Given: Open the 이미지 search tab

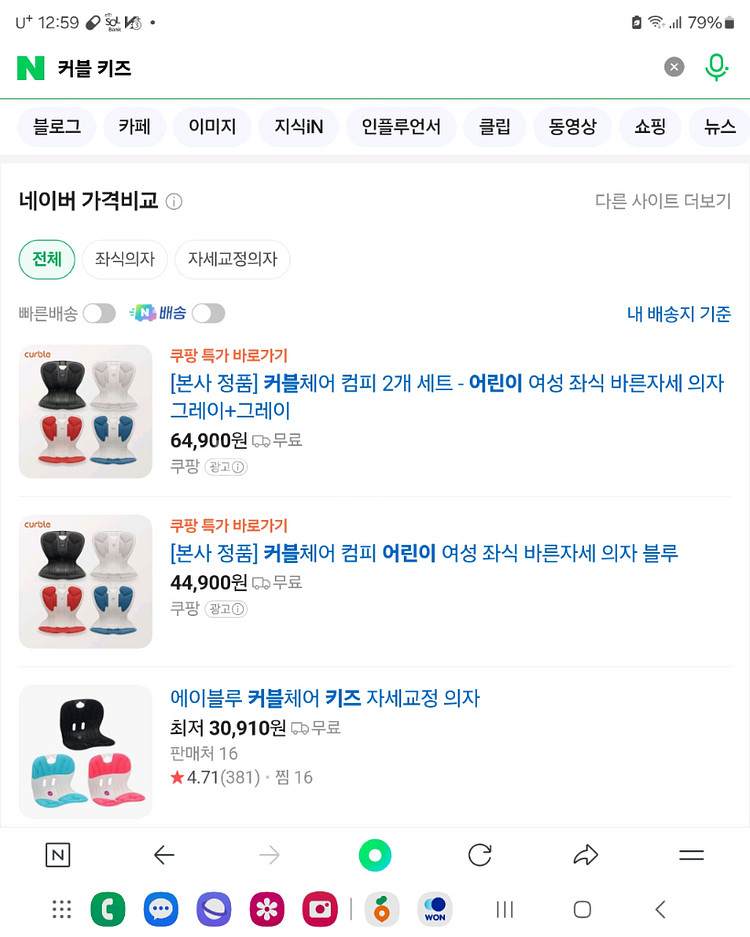Looking at the screenshot, I should [211, 127].
